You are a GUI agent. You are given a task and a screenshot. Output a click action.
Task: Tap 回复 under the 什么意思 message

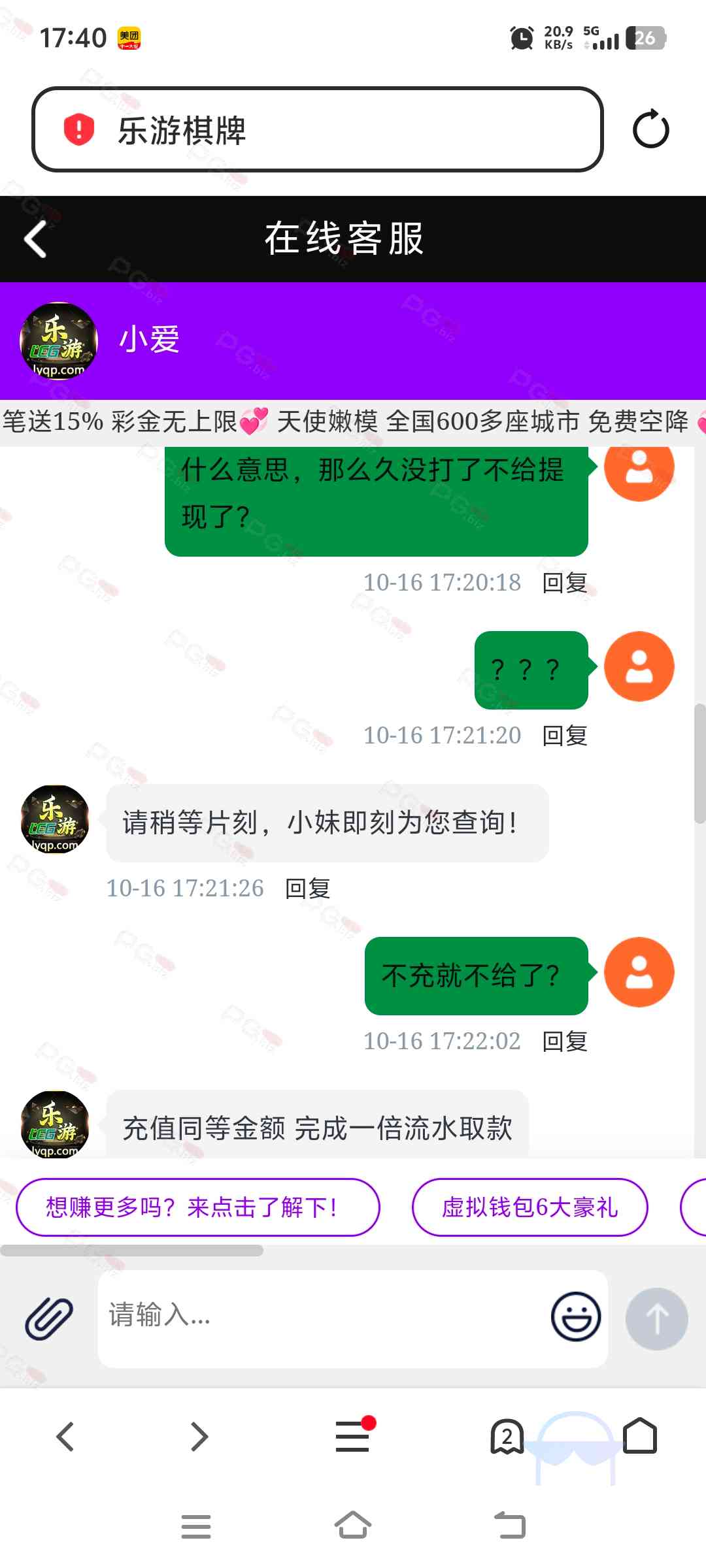(565, 583)
